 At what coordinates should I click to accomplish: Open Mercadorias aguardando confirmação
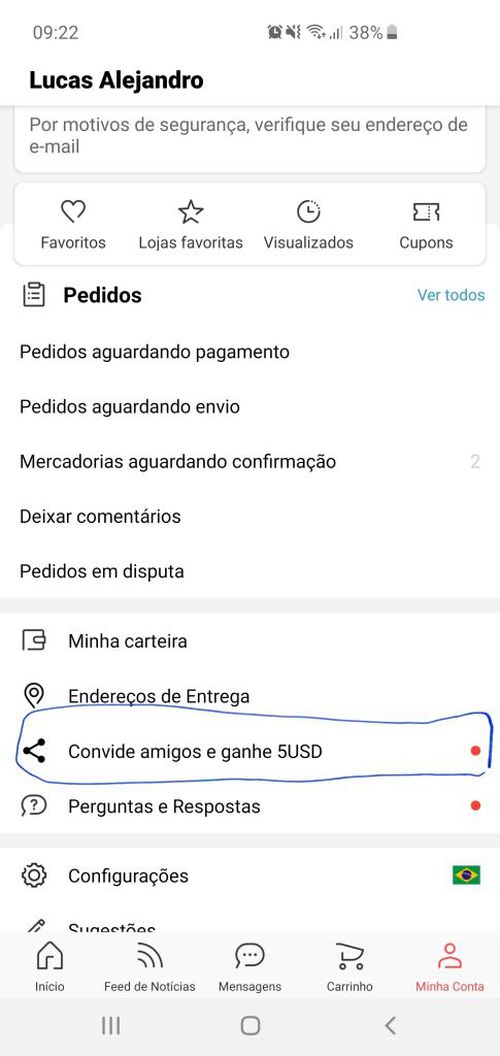pos(250,461)
